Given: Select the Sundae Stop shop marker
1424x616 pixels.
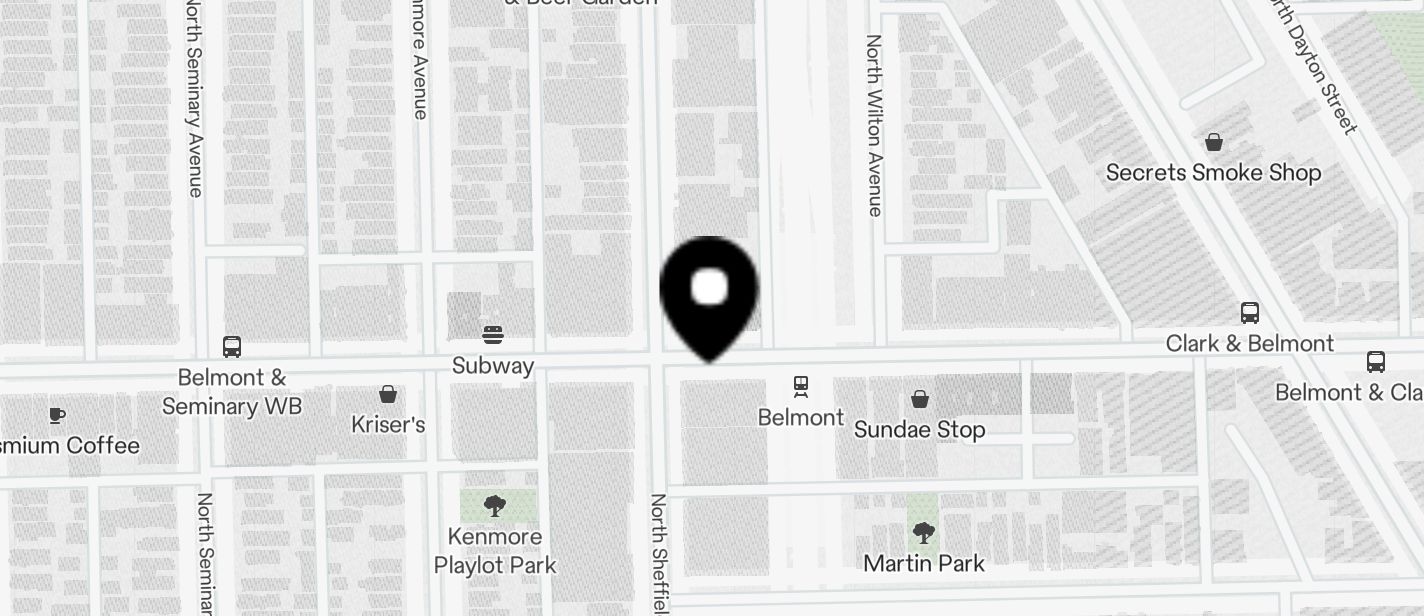Looking at the screenshot, I should click(920, 400).
